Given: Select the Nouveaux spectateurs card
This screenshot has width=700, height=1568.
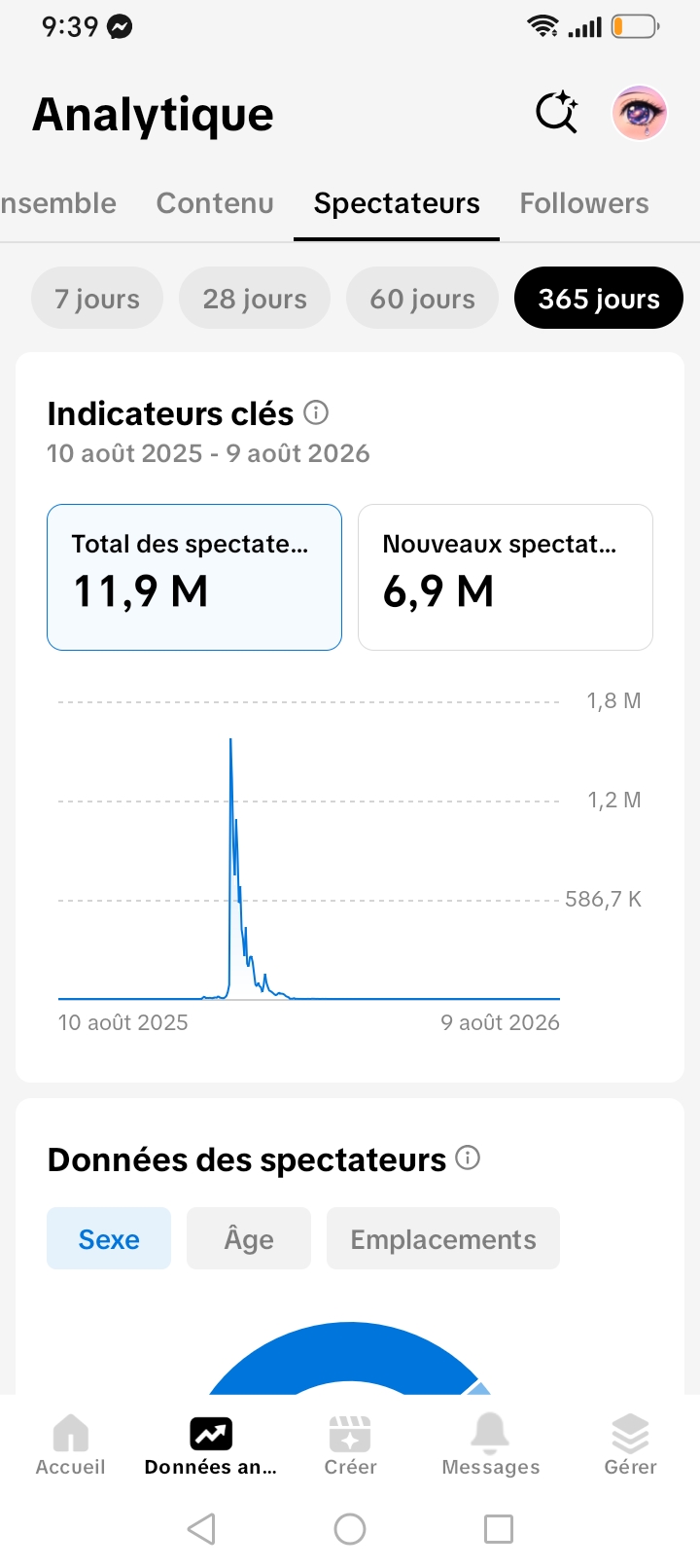Looking at the screenshot, I should pos(506,577).
